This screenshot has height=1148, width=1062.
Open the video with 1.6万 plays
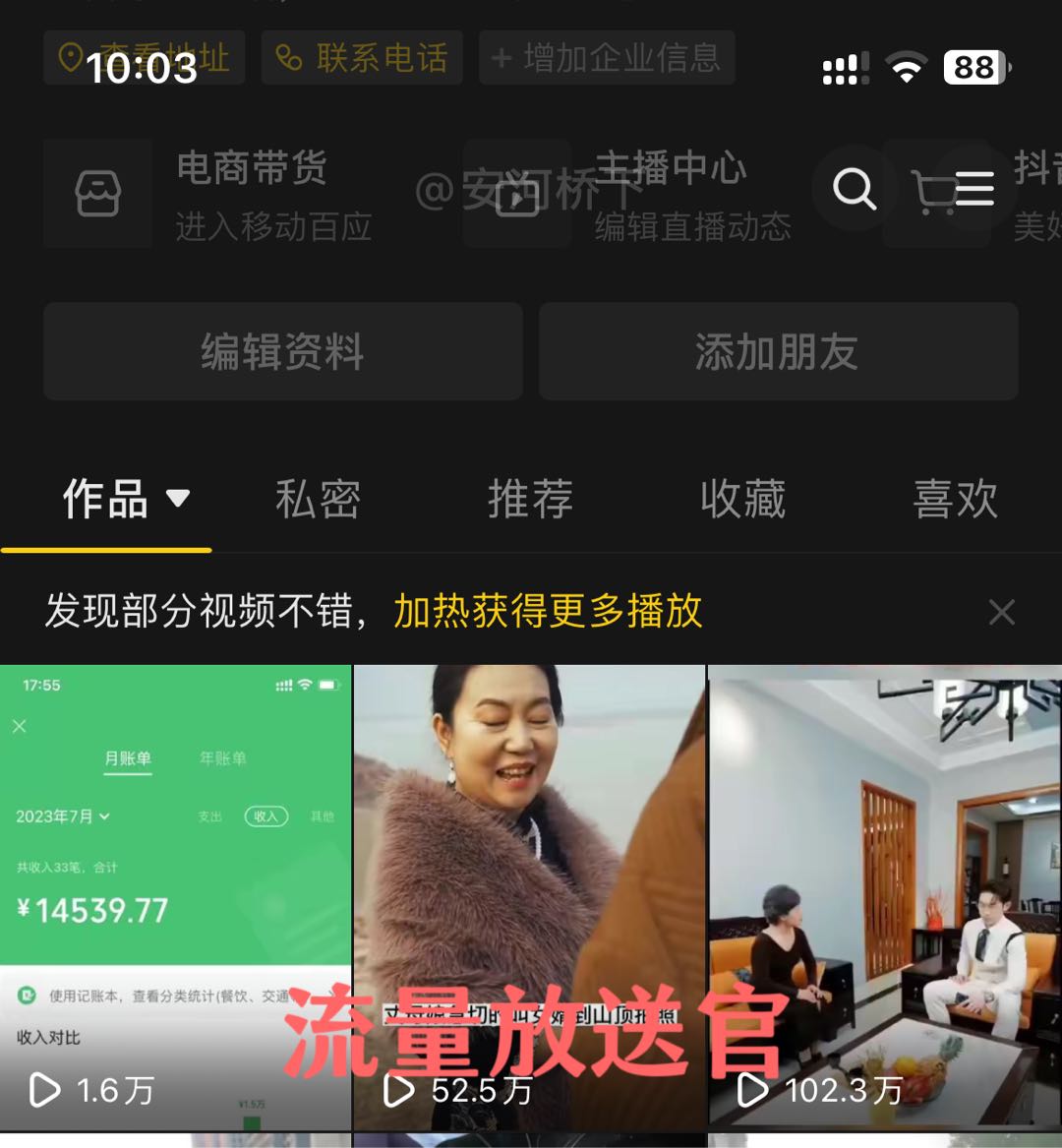(x=175, y=895)
